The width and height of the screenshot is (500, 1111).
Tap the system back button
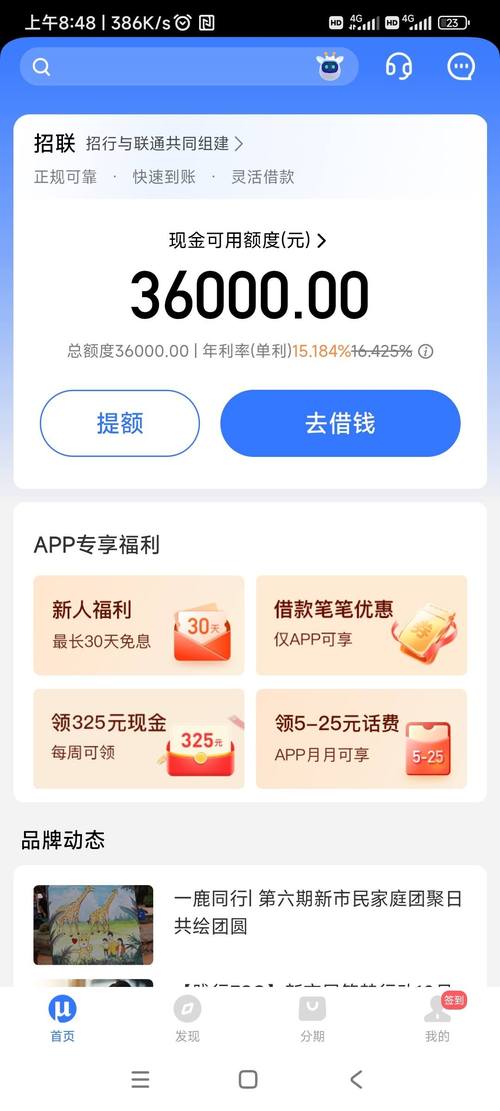pos(356,1079)
